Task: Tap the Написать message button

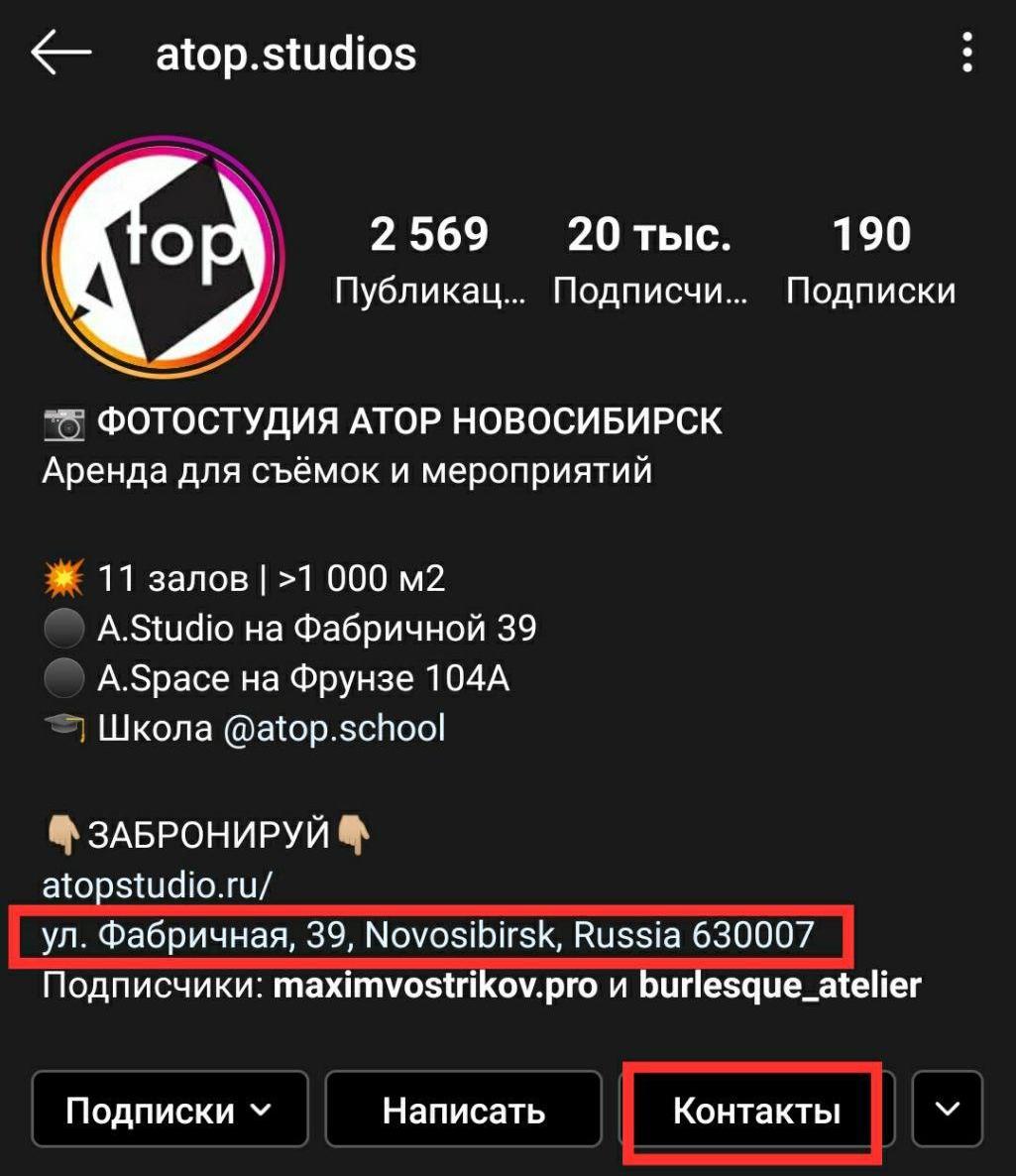Action: [x=463, y=1110]
